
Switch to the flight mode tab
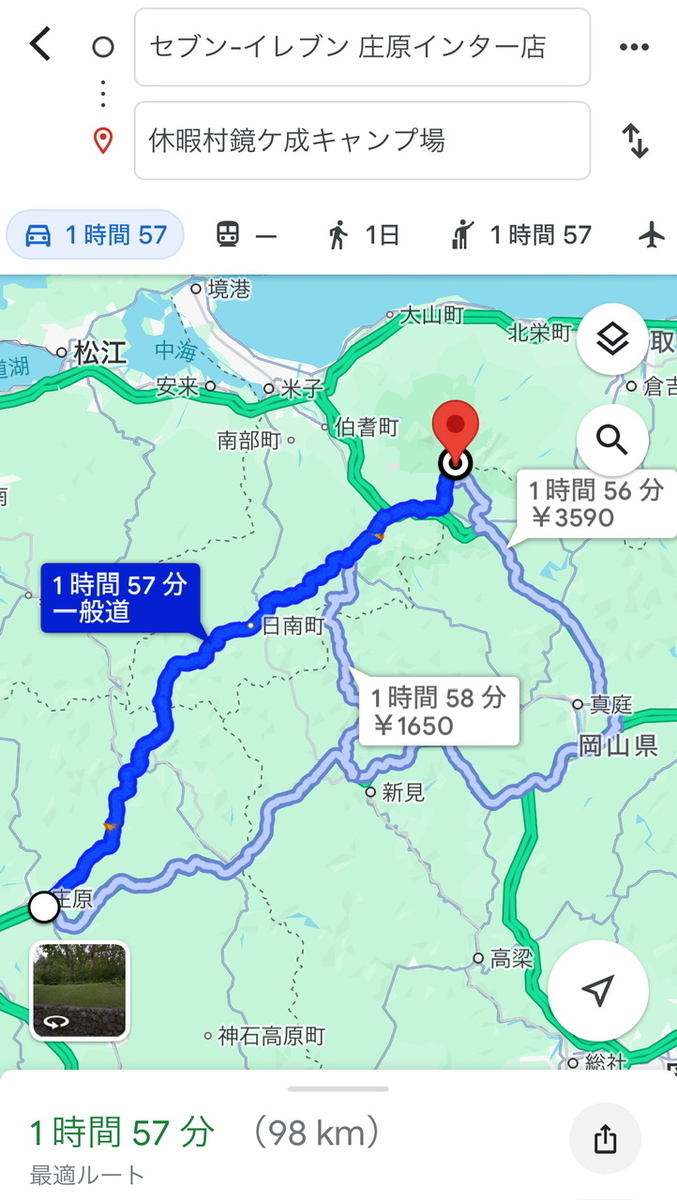pyautogui.click(x=652, y=235)
